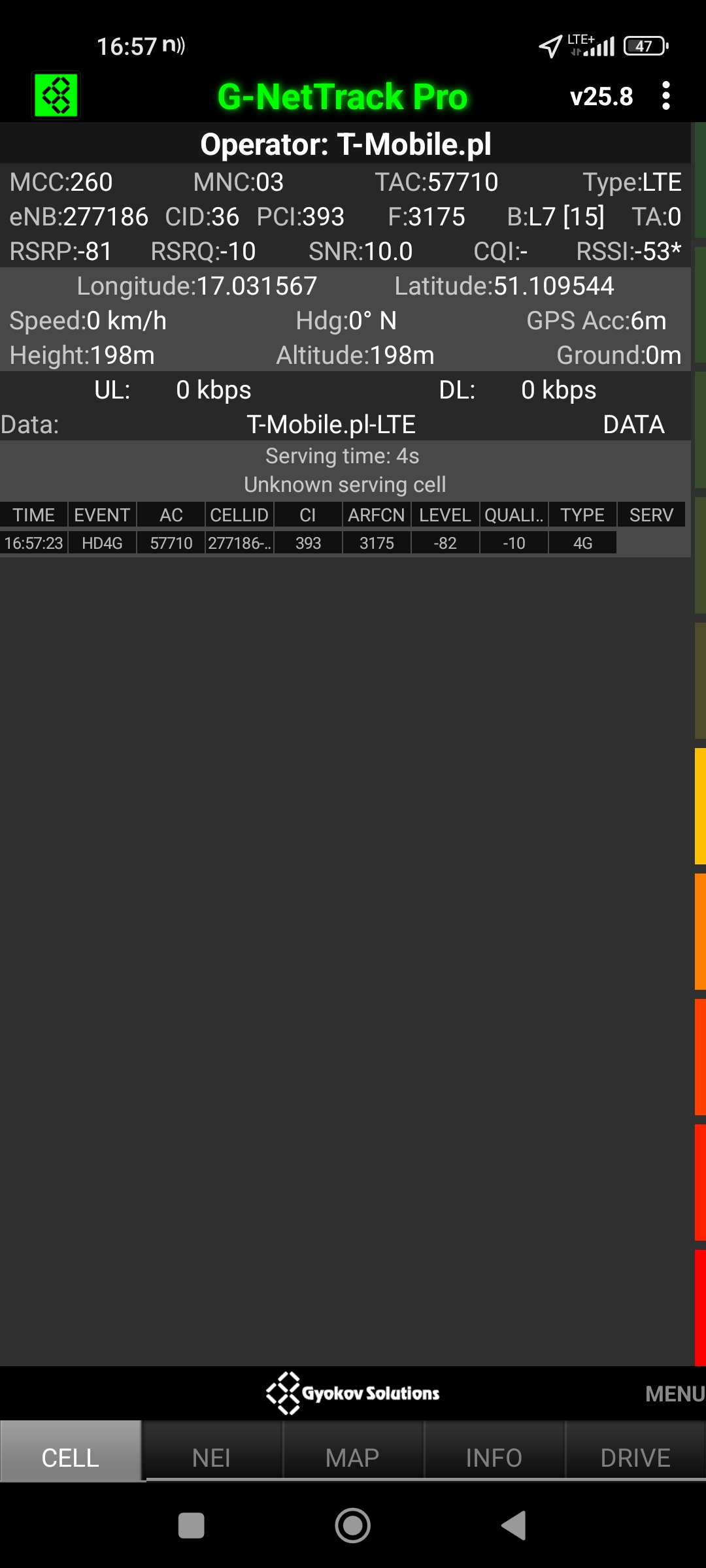
Task: Switch to the MAP tab
Action: click(352, 1458)
